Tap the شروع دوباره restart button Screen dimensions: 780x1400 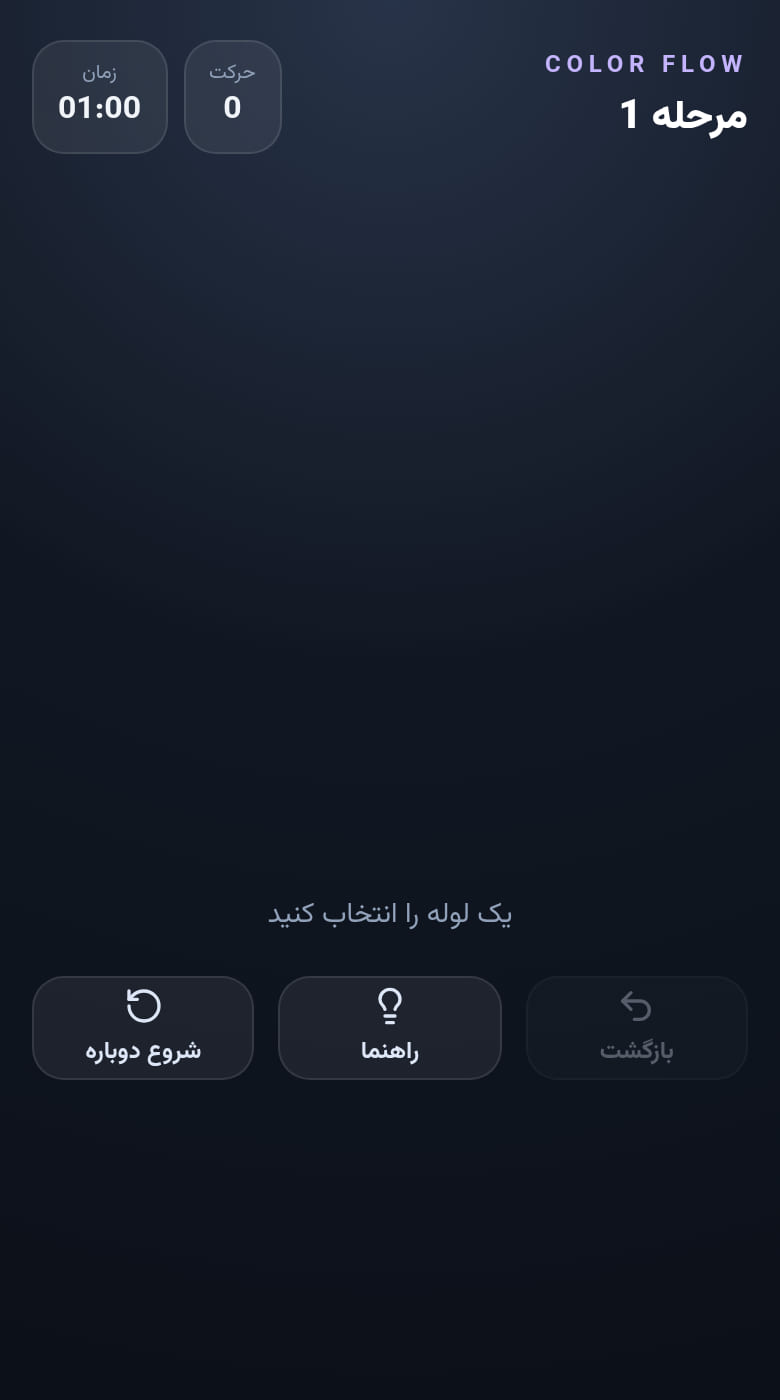[143, 1028]
